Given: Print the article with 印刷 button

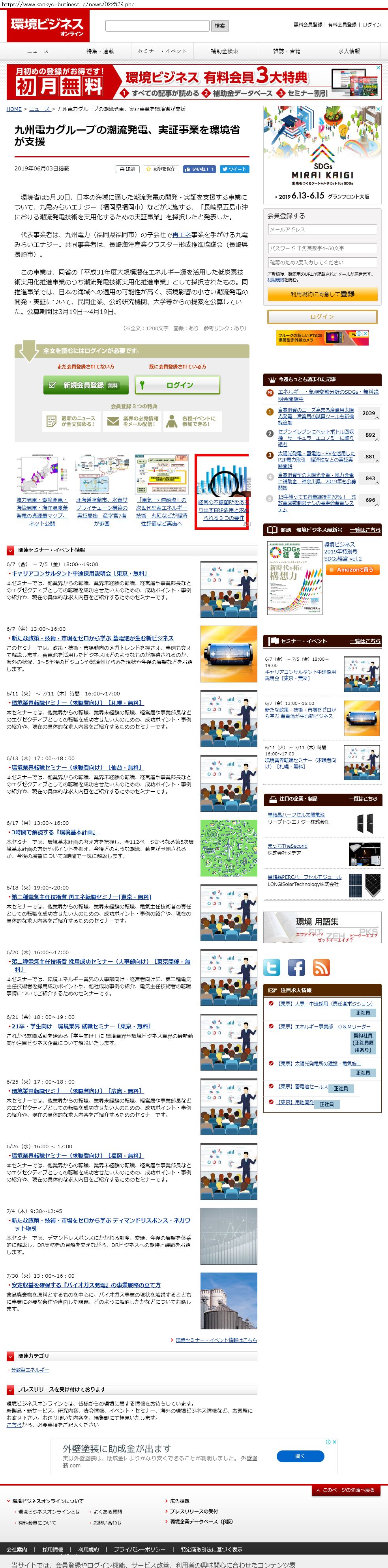Looking at the screenshot, I should click(127, 169).
